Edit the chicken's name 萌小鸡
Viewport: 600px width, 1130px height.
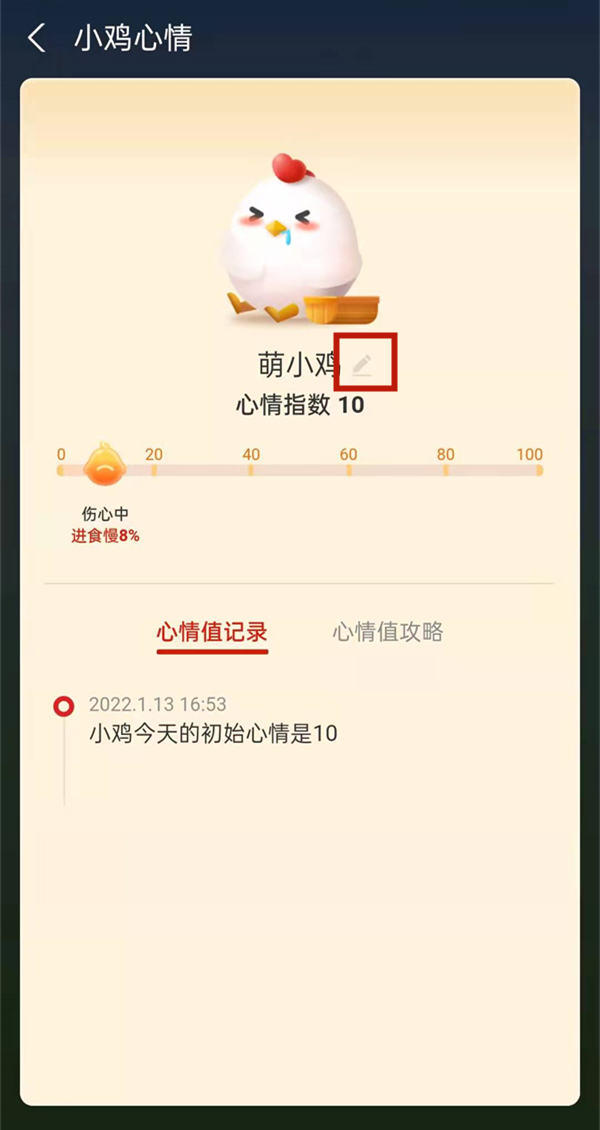pos(363,364)
